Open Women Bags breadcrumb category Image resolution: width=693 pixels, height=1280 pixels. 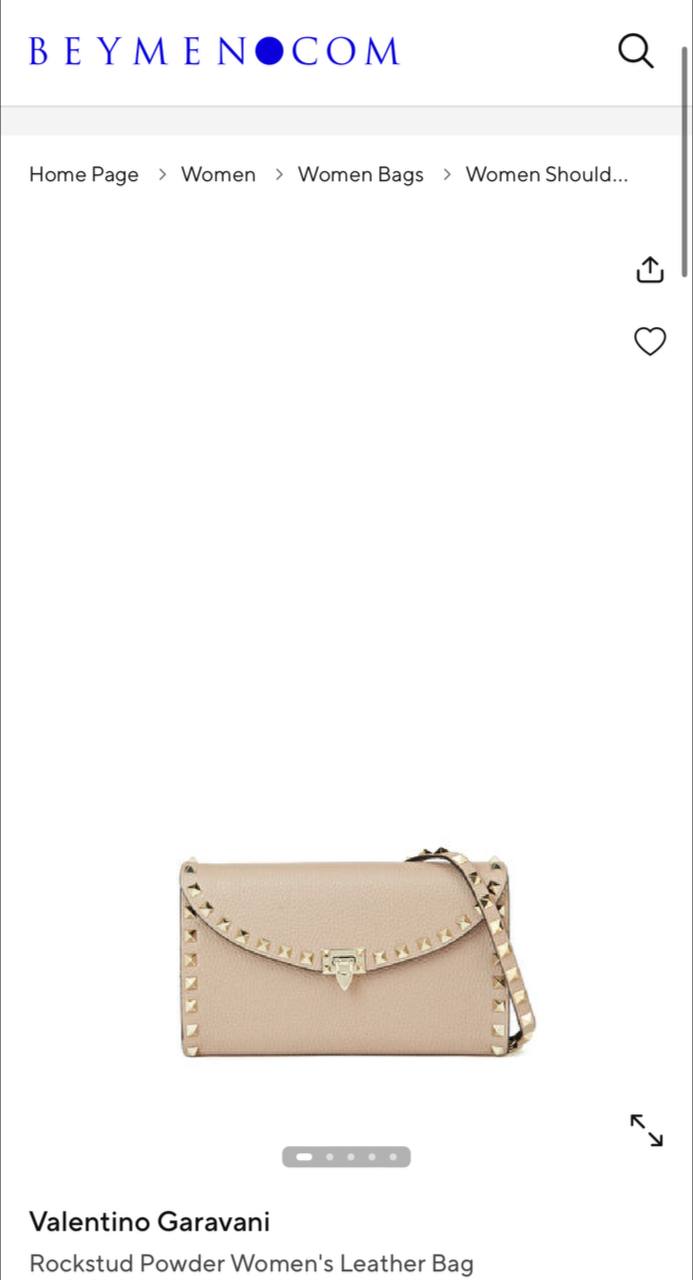tap(360, 175)
